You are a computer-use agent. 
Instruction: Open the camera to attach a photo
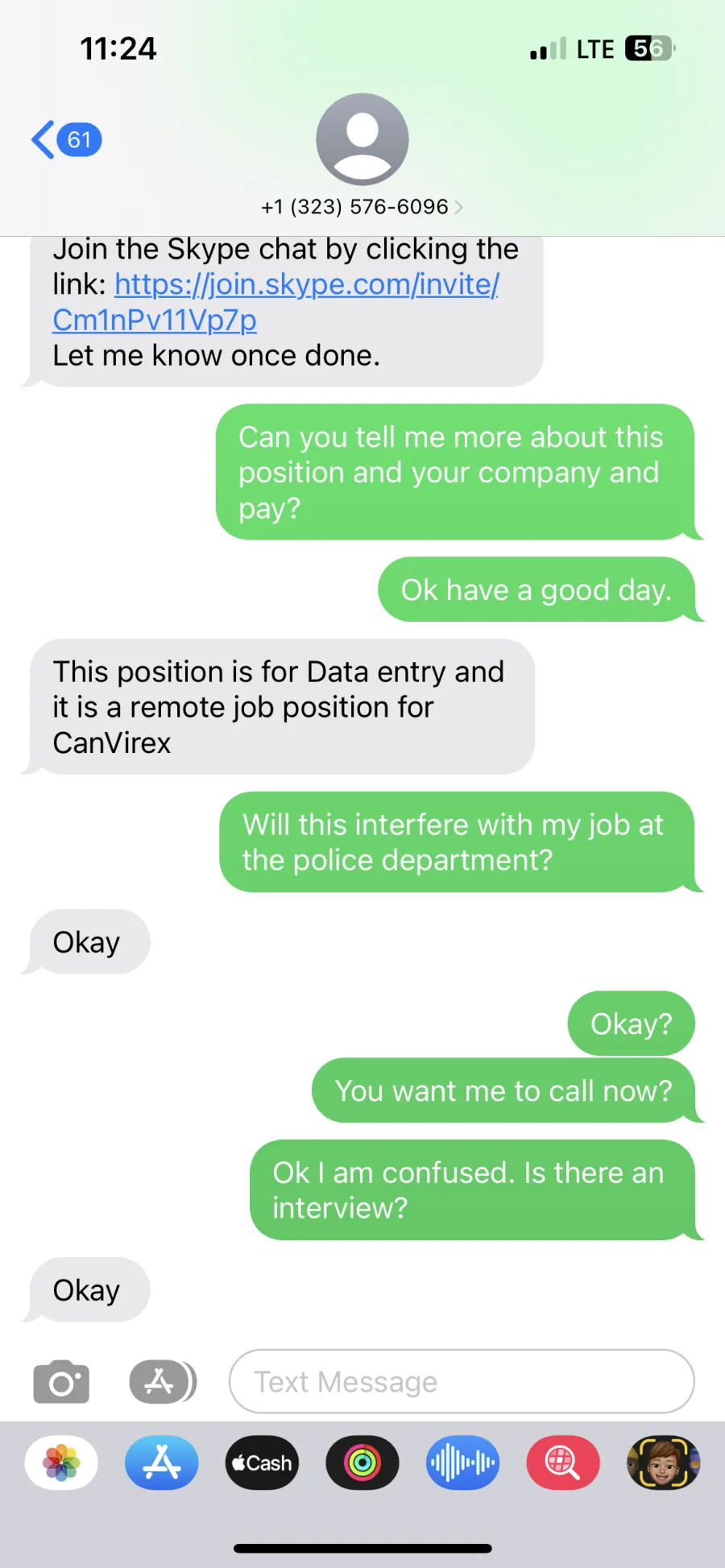pyautogui.click(x=61, y=1382)
